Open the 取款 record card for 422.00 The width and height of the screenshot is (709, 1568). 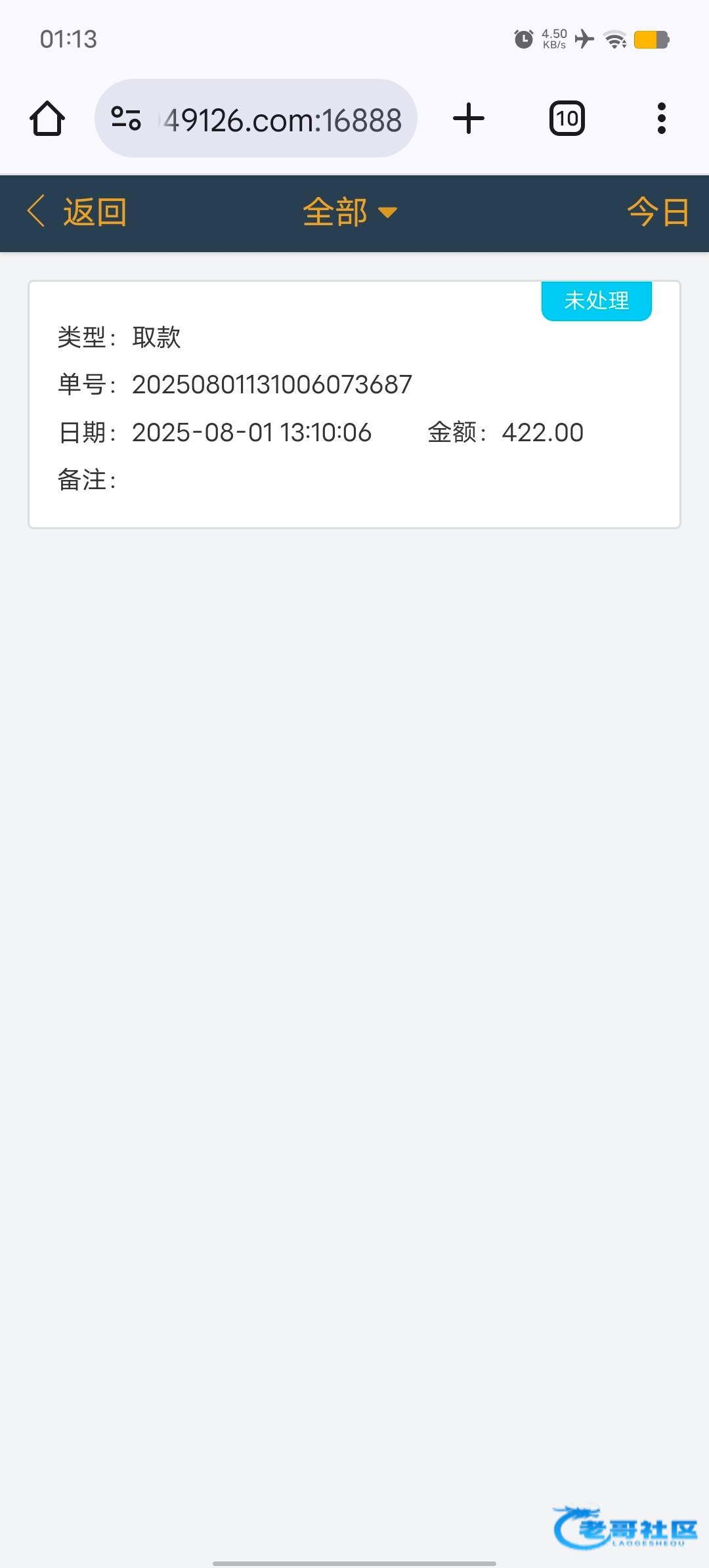tap(354, 404)
